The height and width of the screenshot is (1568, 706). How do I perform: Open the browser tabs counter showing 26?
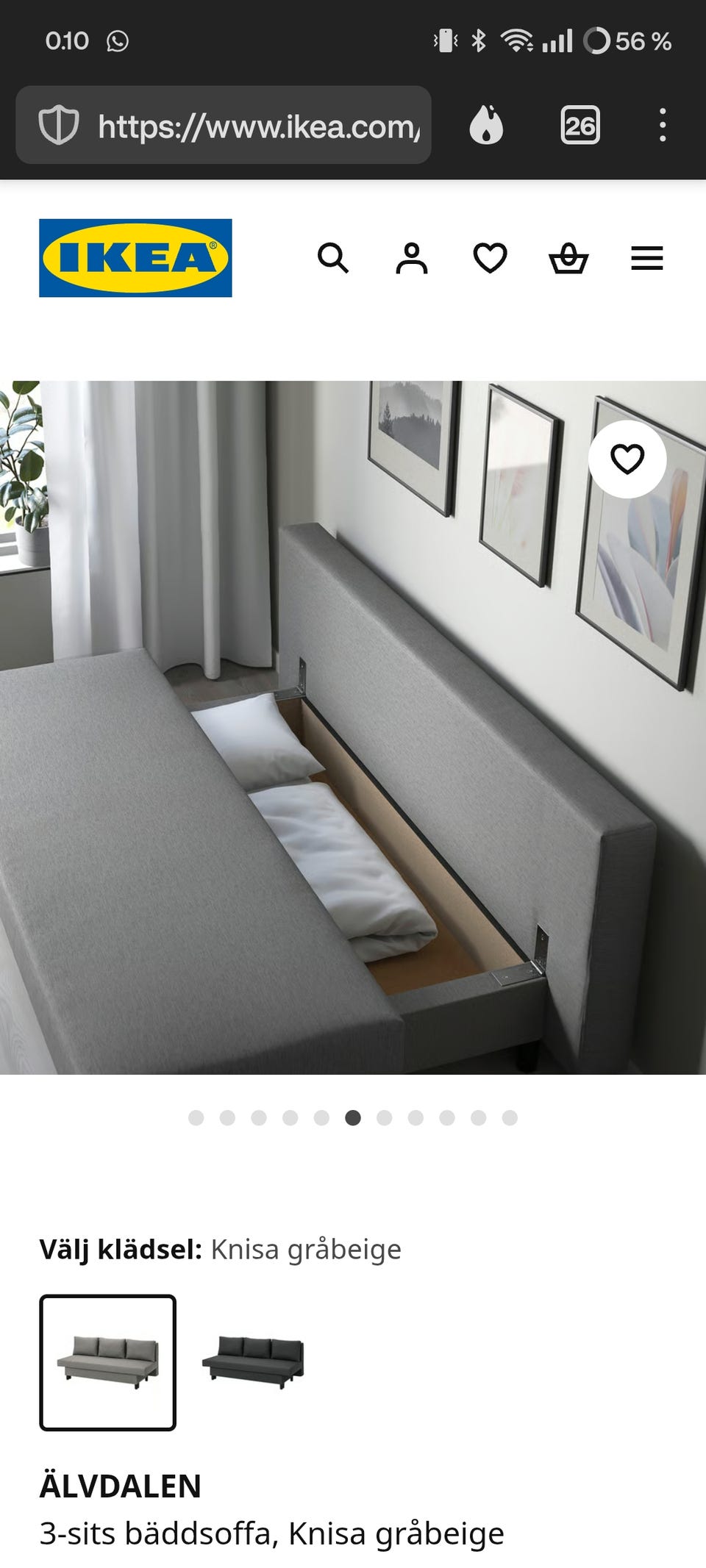pos(580,125)
